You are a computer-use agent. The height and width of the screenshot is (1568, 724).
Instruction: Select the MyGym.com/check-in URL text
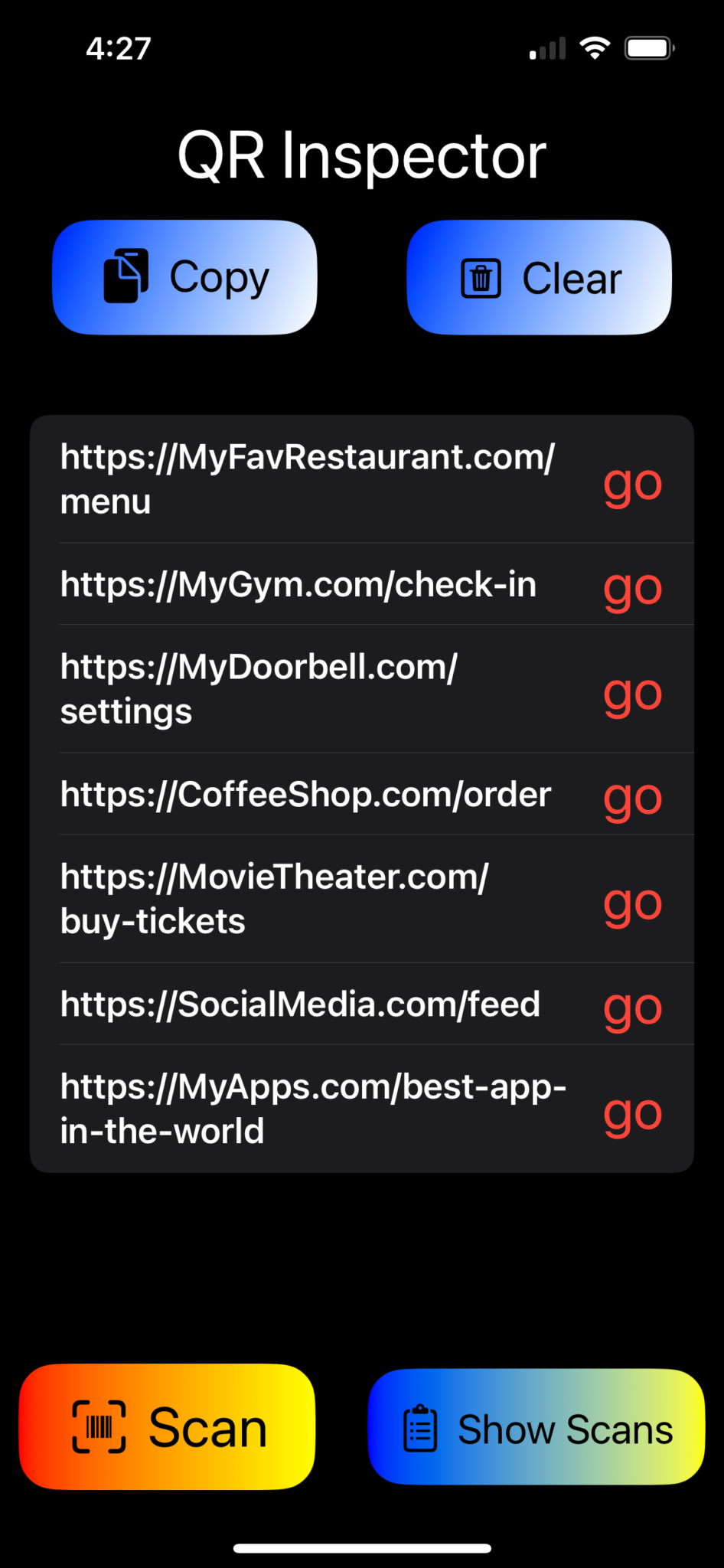[x=297, y=584]
